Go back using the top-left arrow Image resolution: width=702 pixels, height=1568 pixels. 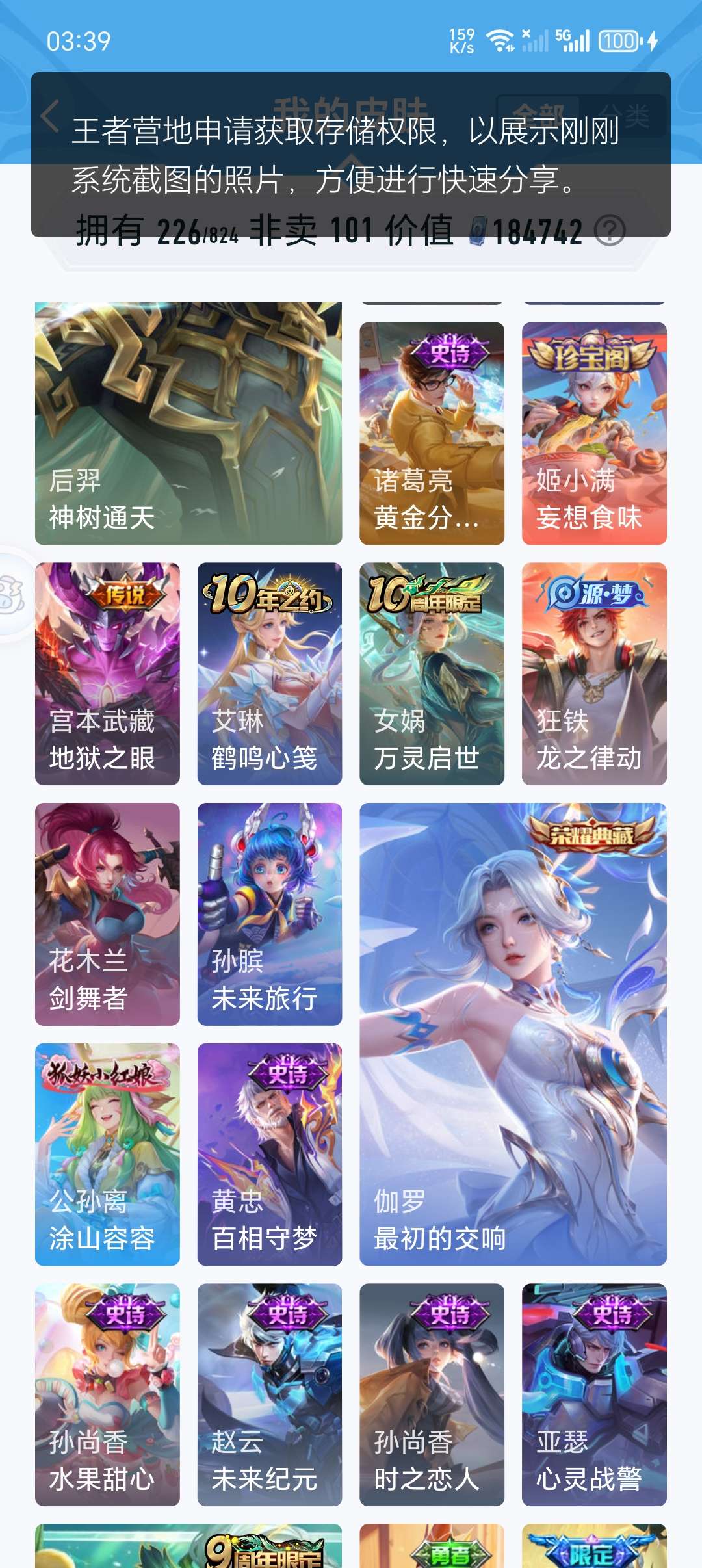51,116
